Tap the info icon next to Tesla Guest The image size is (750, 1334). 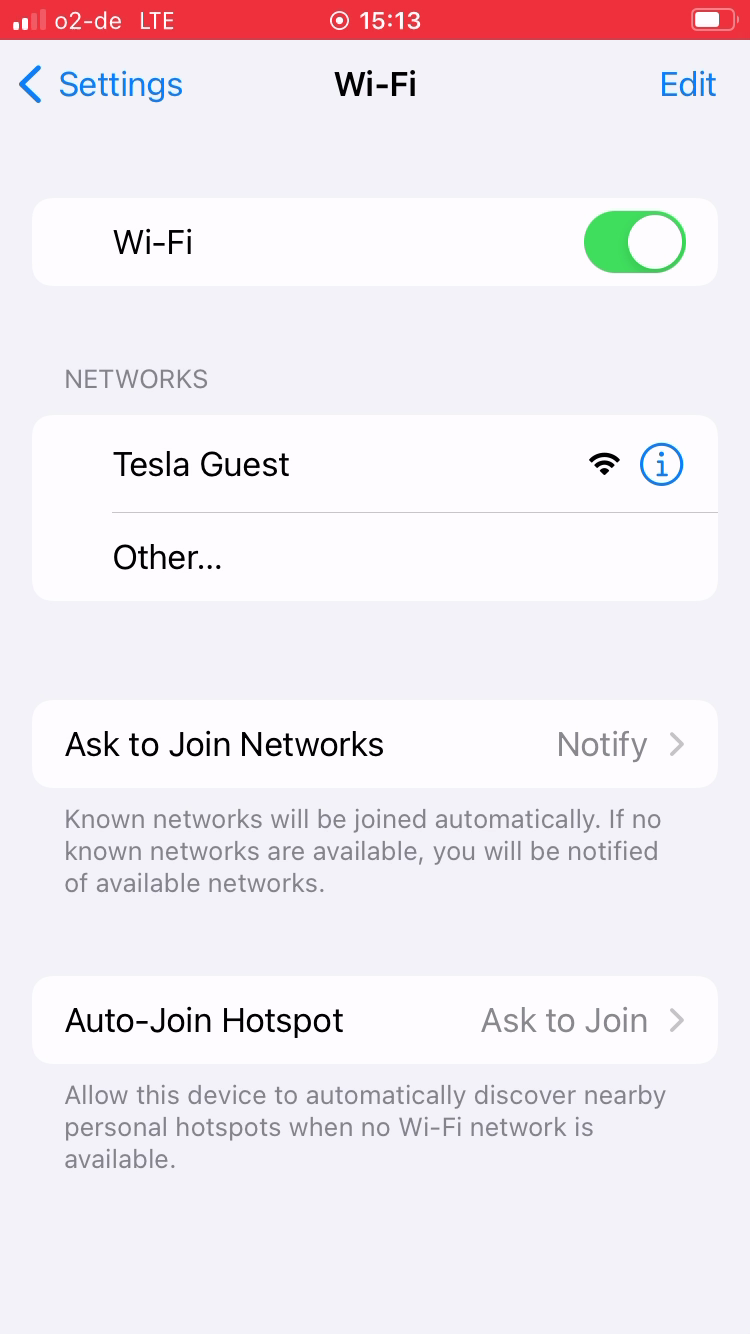661,463
